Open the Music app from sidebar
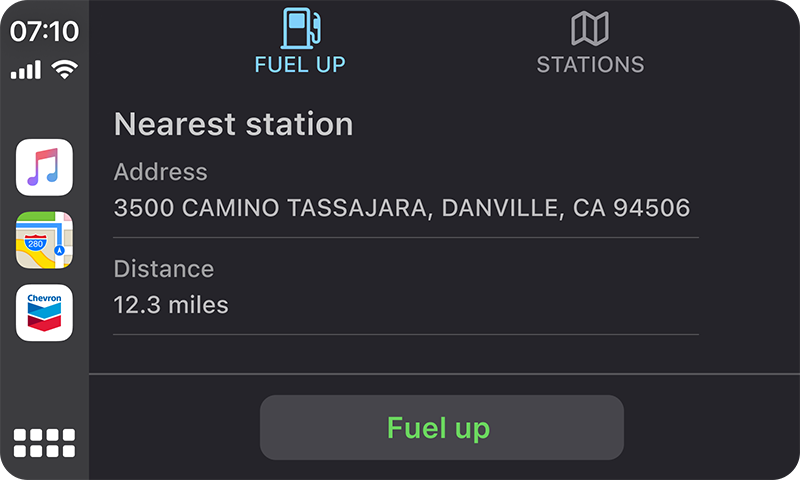This screenshot has height=480, width=800. point(44,167)
